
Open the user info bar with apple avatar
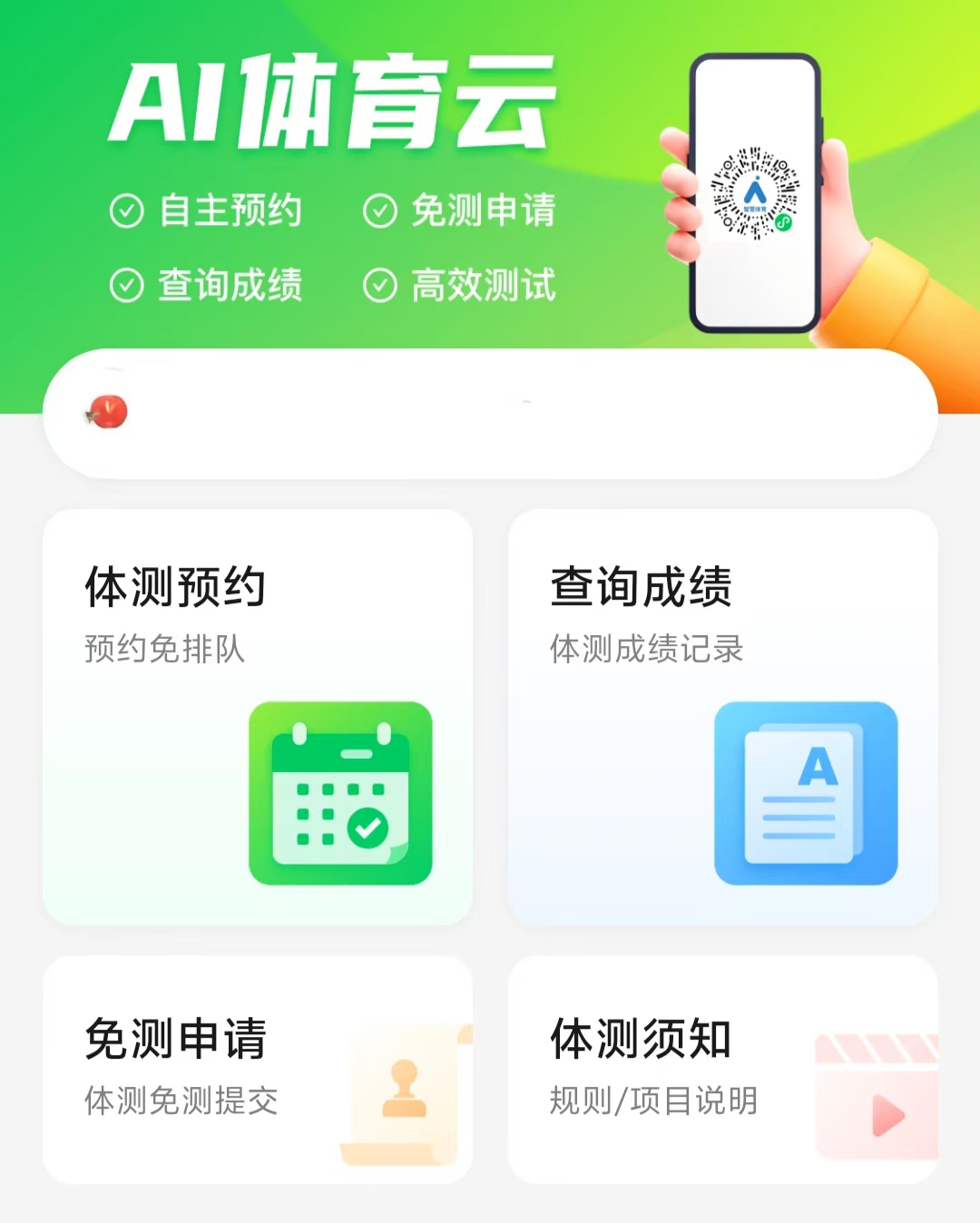click(x=490, y=414)
